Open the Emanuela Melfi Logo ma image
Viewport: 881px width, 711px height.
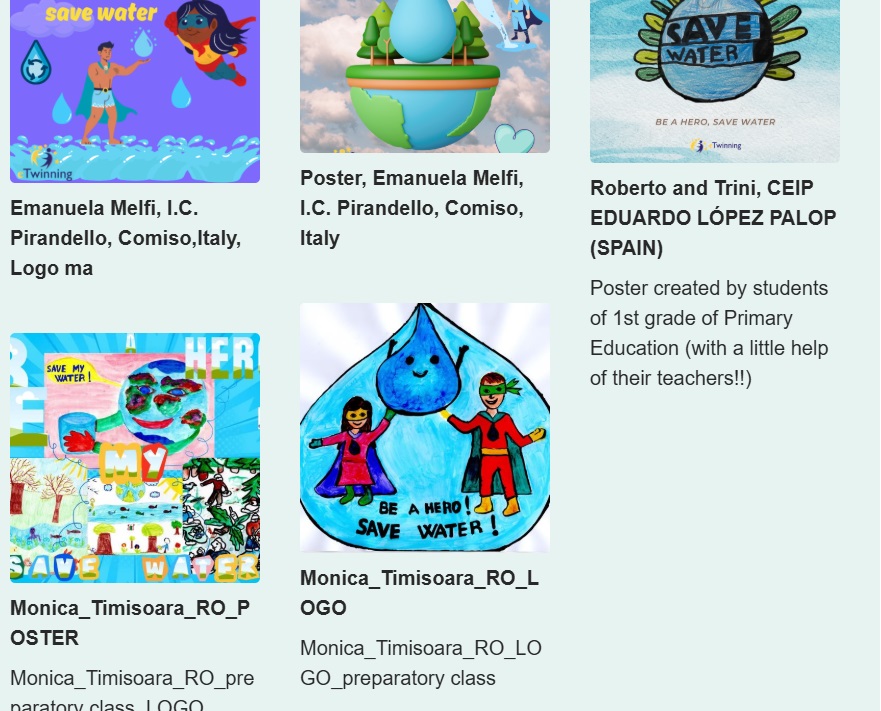click(x=135, y=90)
